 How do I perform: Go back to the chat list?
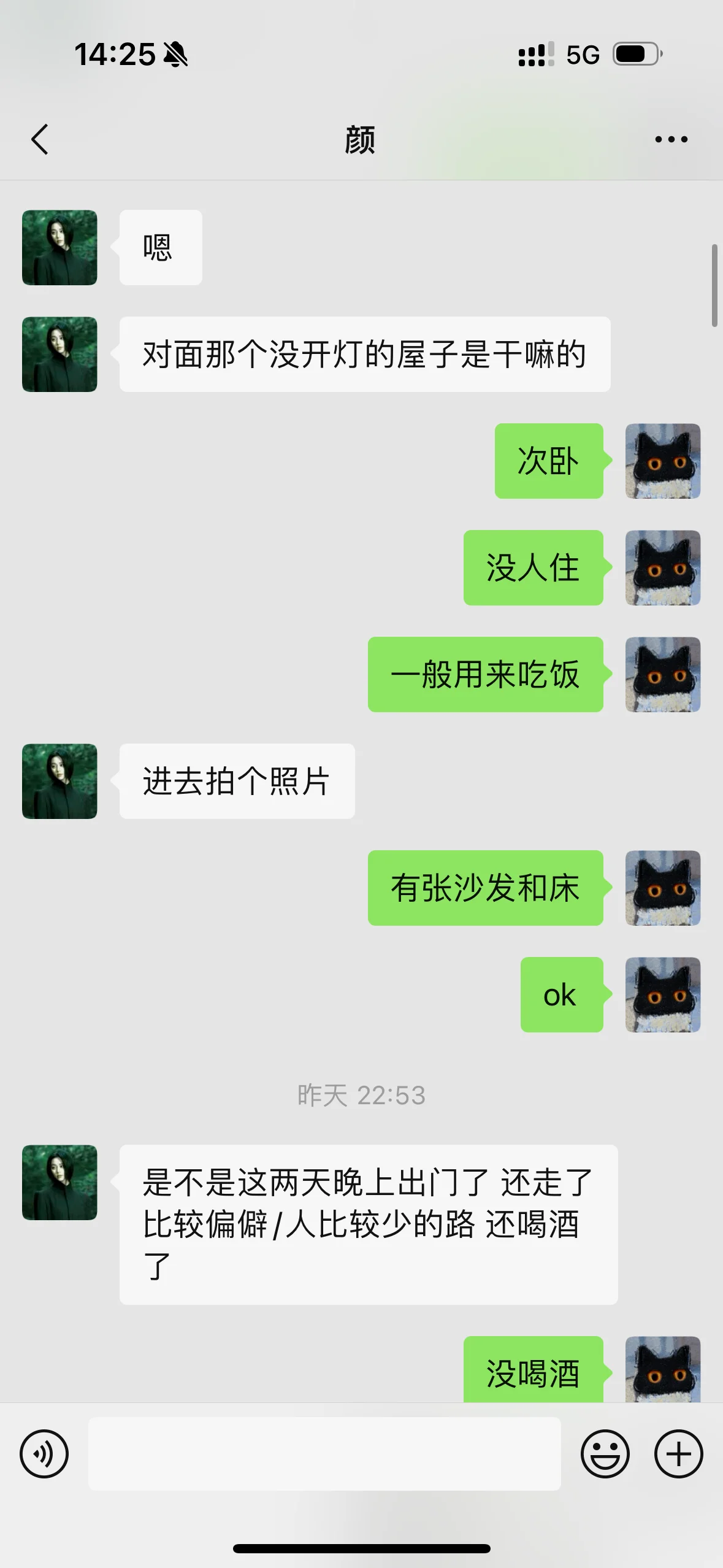[x=40, y=139]
